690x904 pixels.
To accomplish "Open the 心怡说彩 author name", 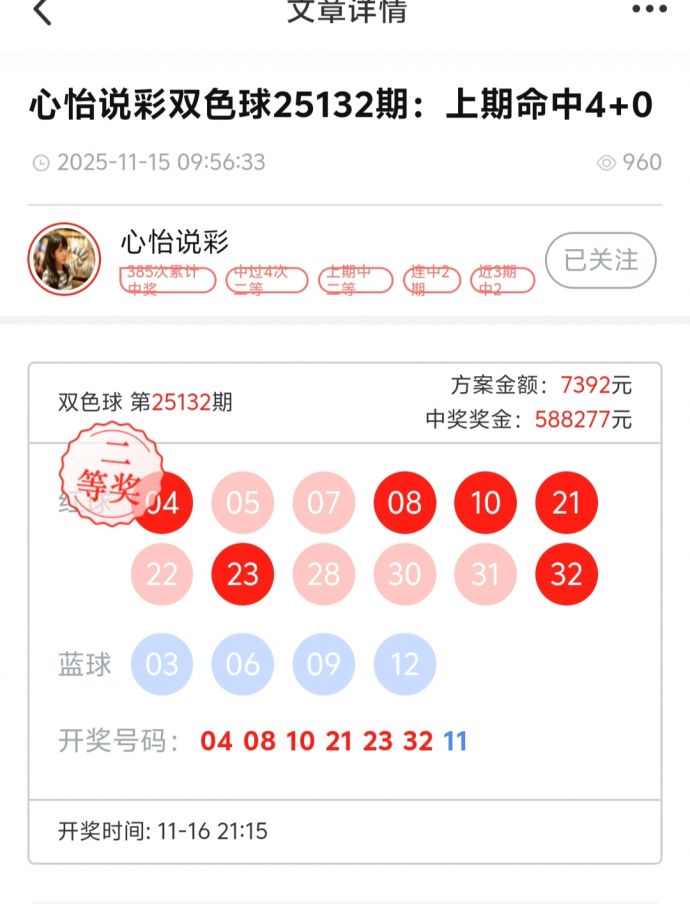I will pos(175,242).
